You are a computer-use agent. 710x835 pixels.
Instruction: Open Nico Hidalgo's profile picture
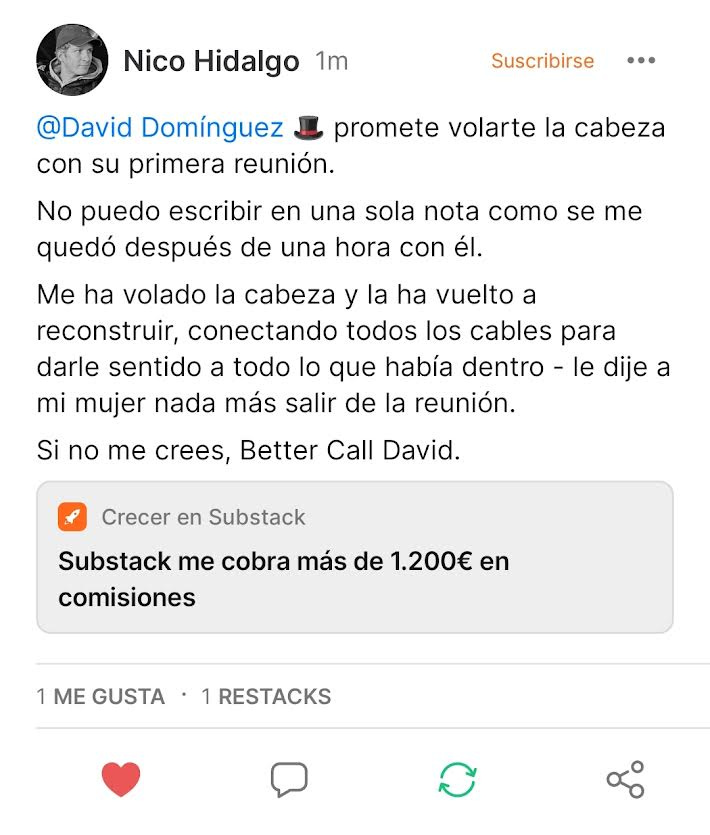(x=72, y=60)
